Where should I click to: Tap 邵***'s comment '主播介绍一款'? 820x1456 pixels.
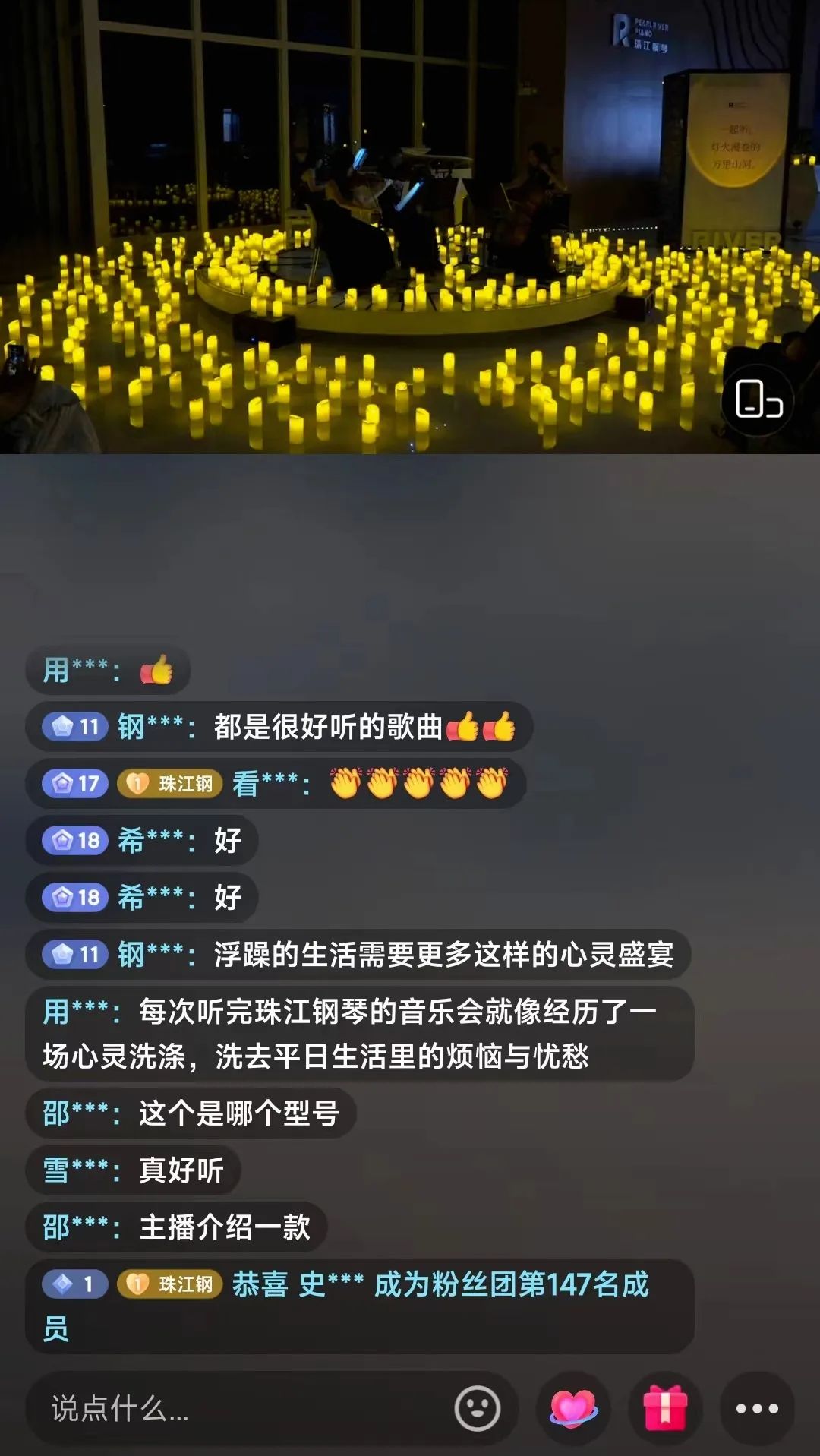(177, 1227)
